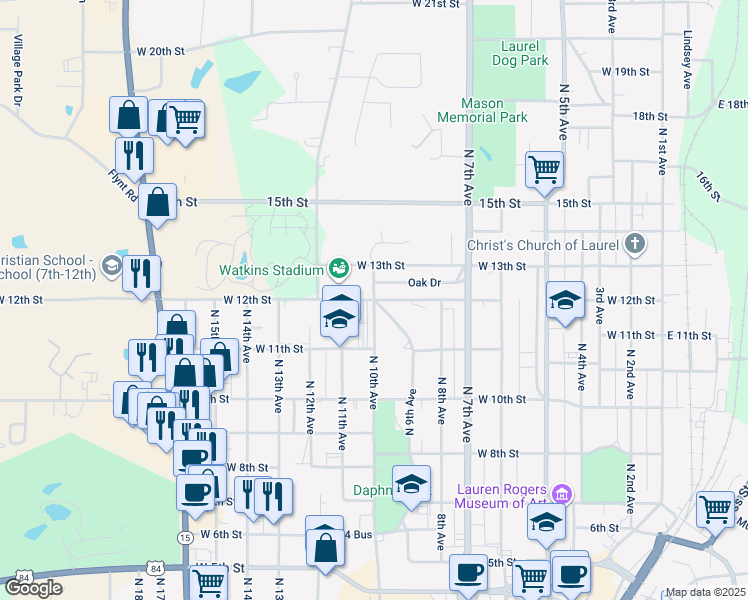Select the restaurant marker near Flynt Rd
748x600 pixels.
tap(133, 155)
